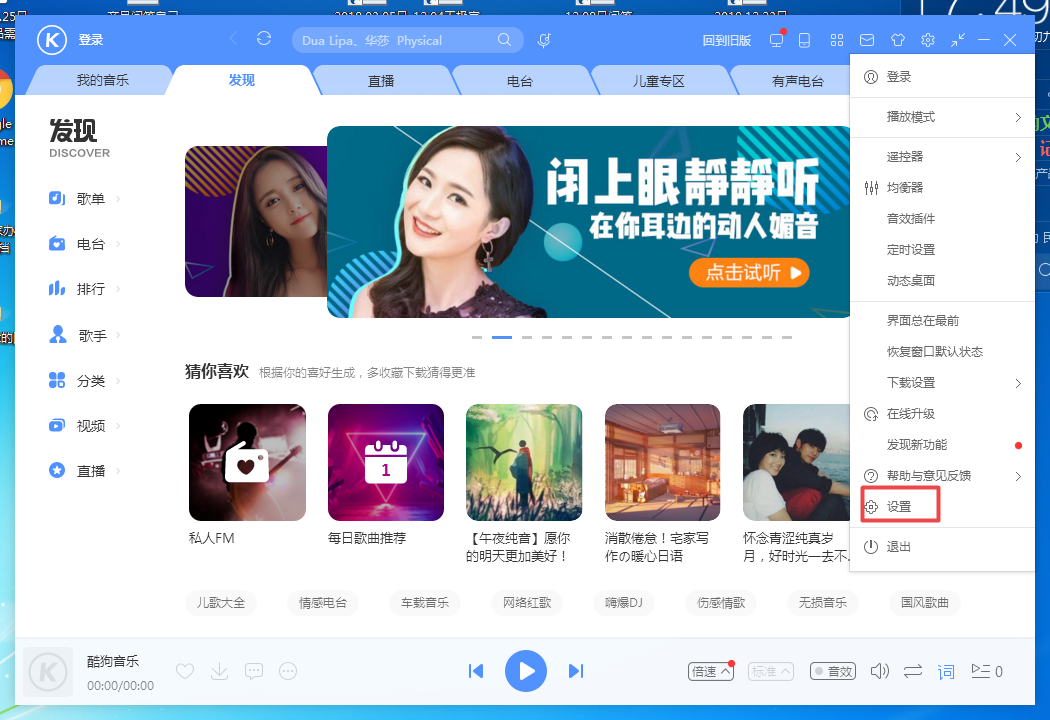Select 退出 to exit the app
Image resolution: width=1050 pixels, height=720 pixels.
click(899, 547)
